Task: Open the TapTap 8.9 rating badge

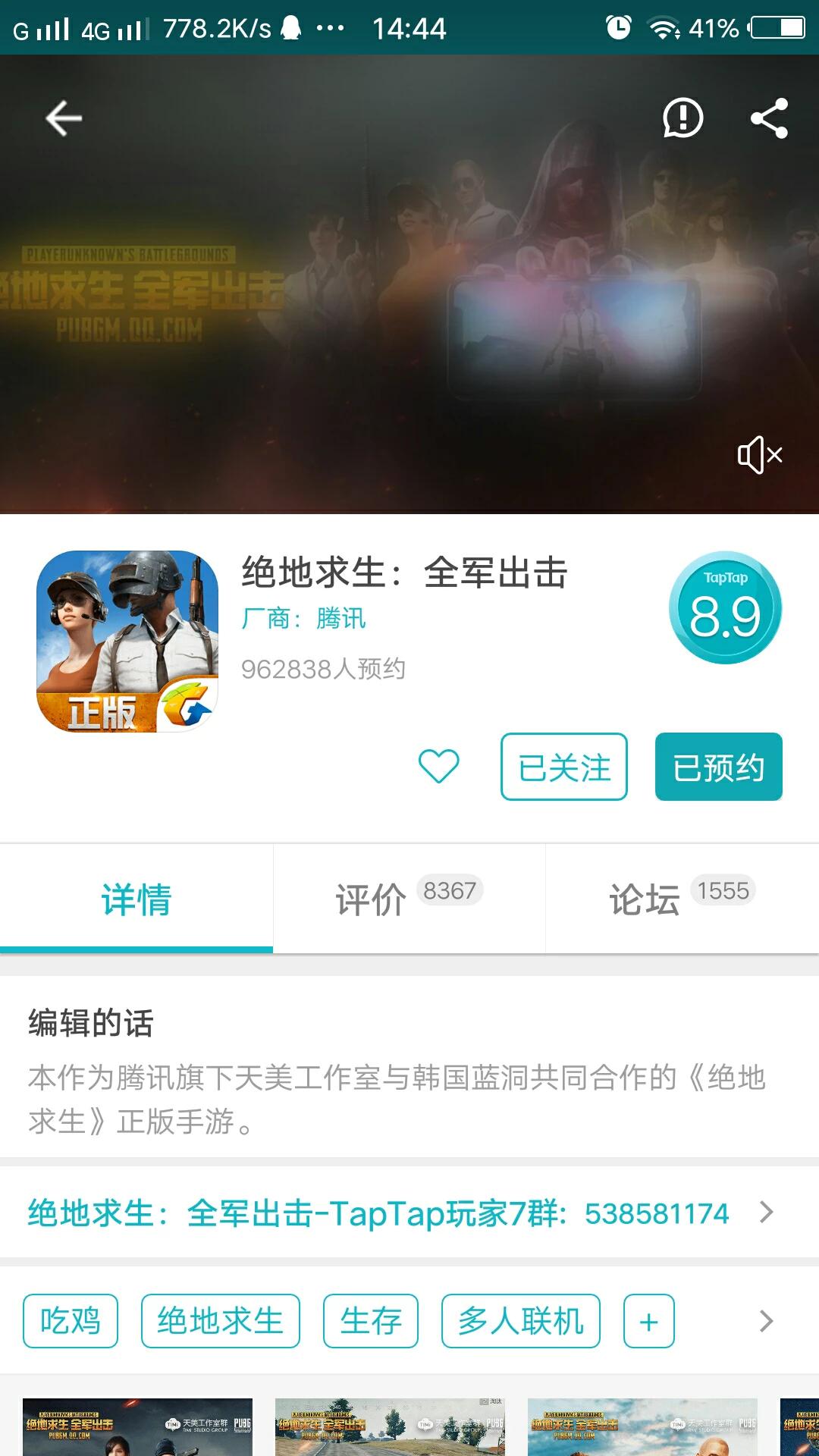Action: [x=725, y=608]
